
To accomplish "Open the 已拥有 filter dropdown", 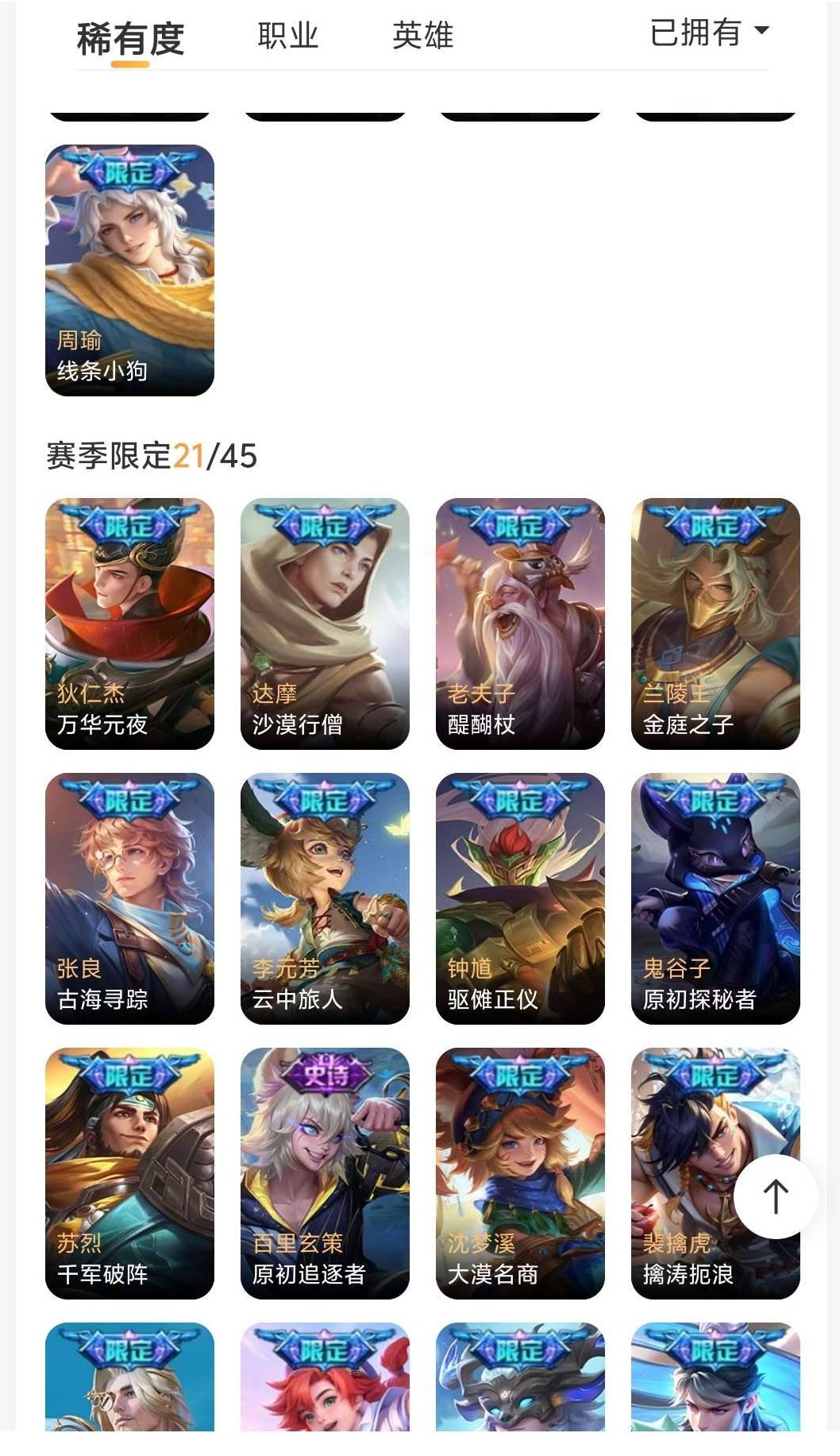I will point(709,33).
